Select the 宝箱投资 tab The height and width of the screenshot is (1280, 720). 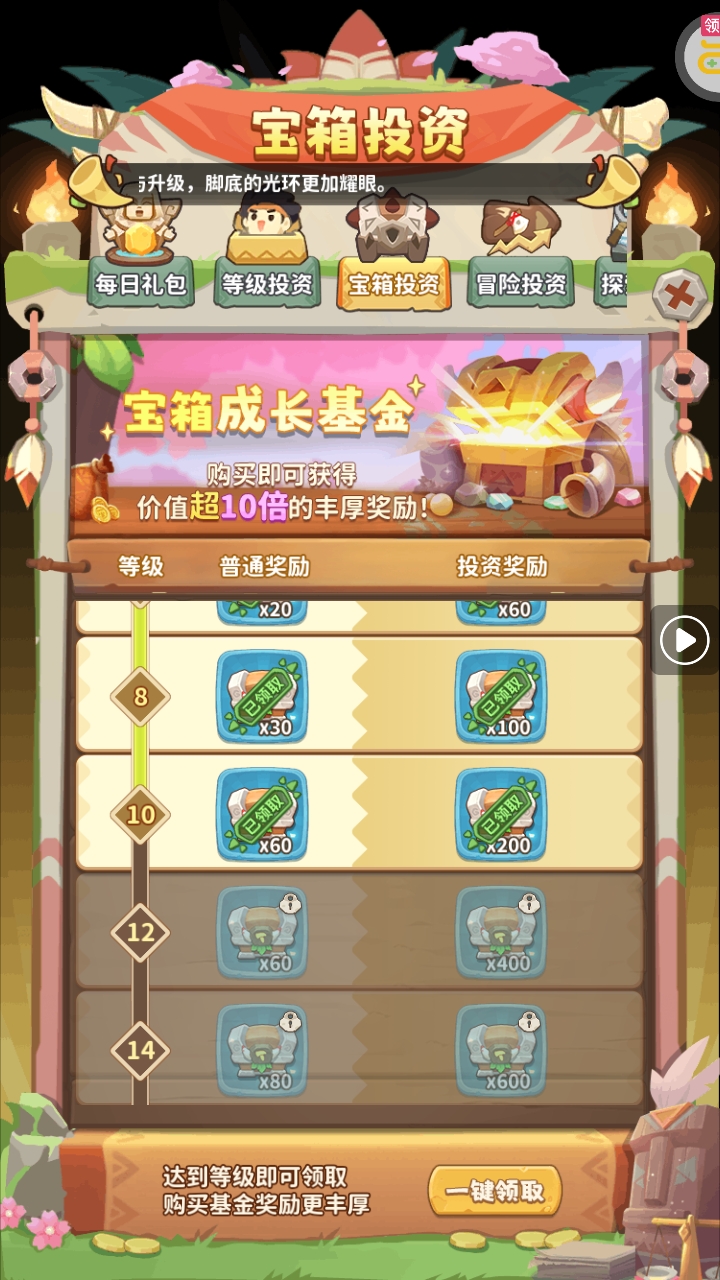[393, 284]
